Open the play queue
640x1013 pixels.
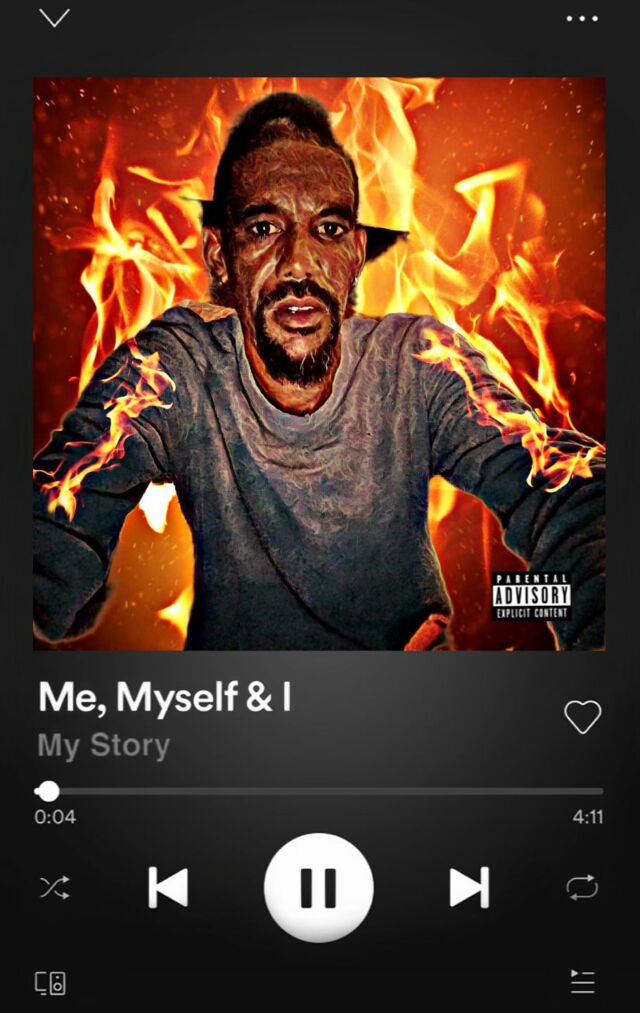(582, 982)
